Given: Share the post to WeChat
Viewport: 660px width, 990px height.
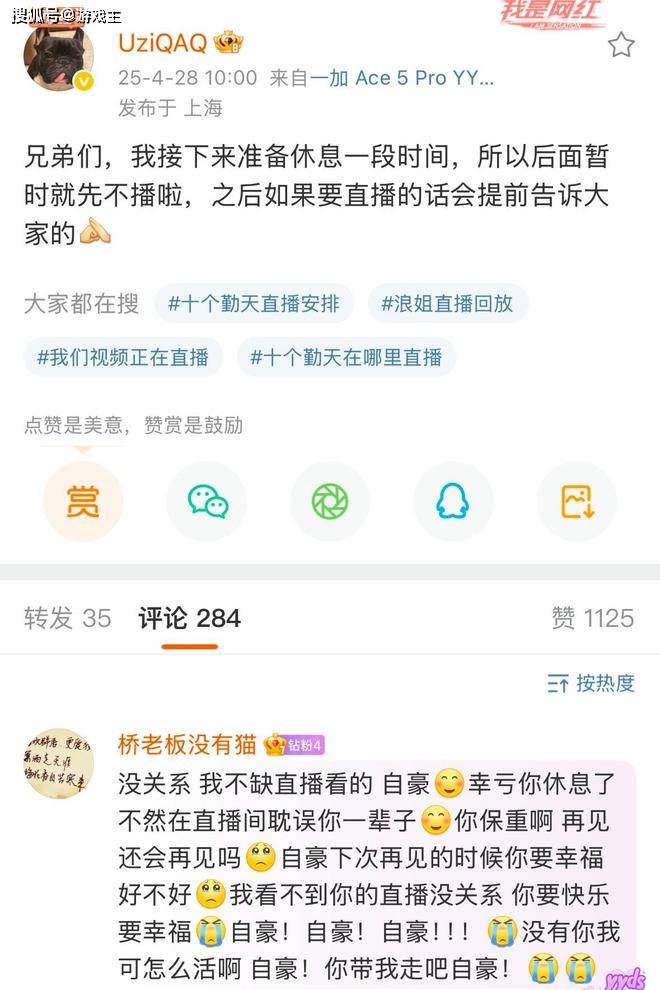Looking at the screenshot, I should pos(206,502).
